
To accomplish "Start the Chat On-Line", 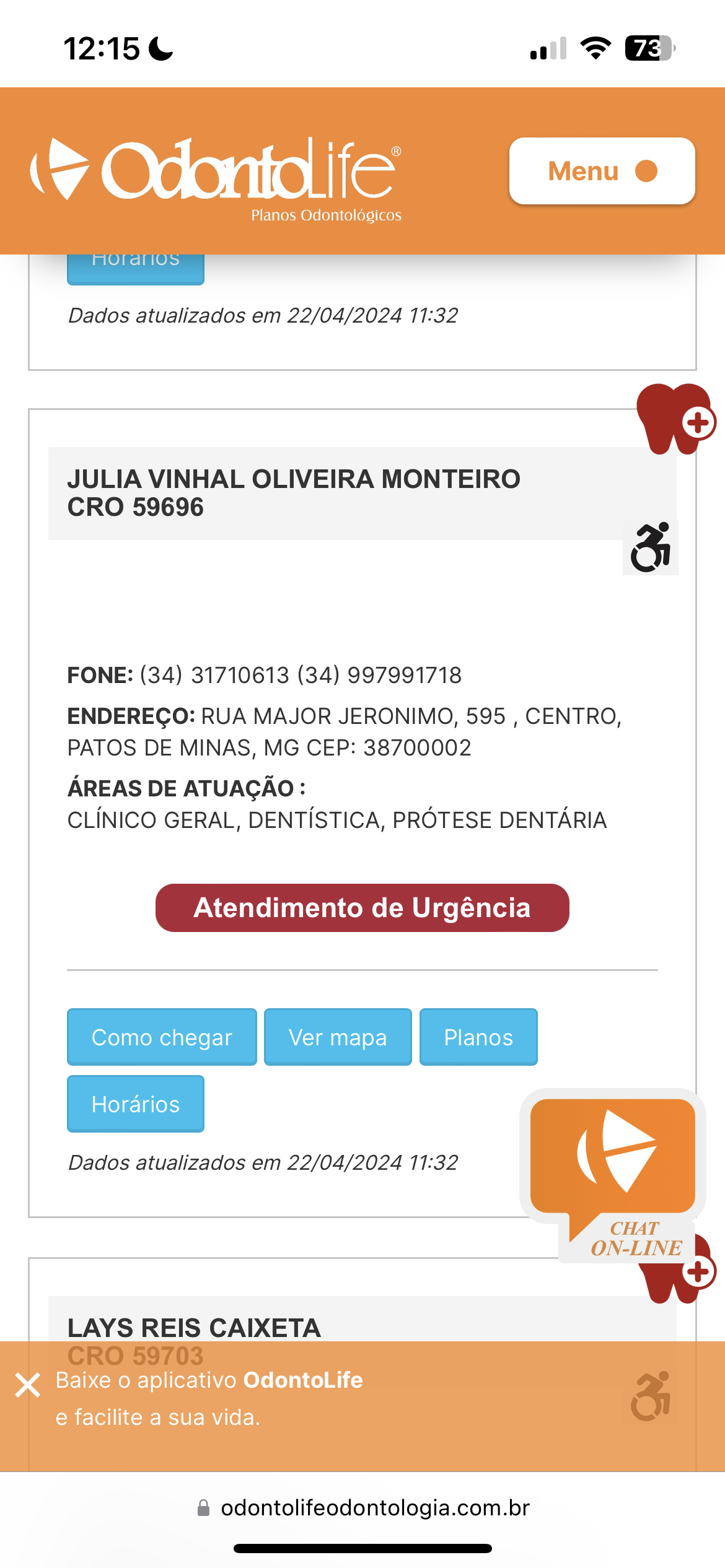I will click(x=613, y=1170).
